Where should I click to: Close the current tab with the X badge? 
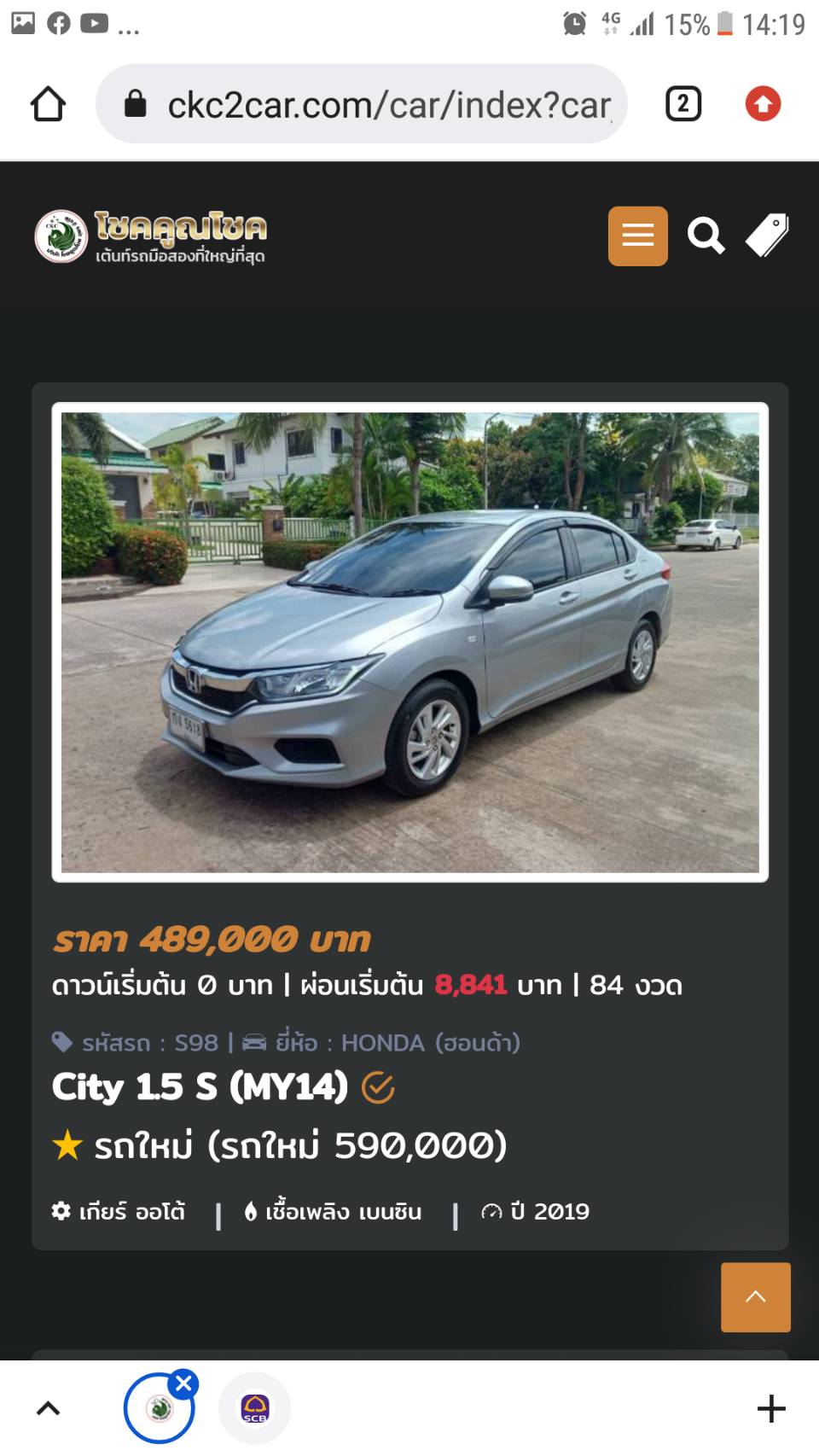pyautogui.click(x=183, y=1383)
